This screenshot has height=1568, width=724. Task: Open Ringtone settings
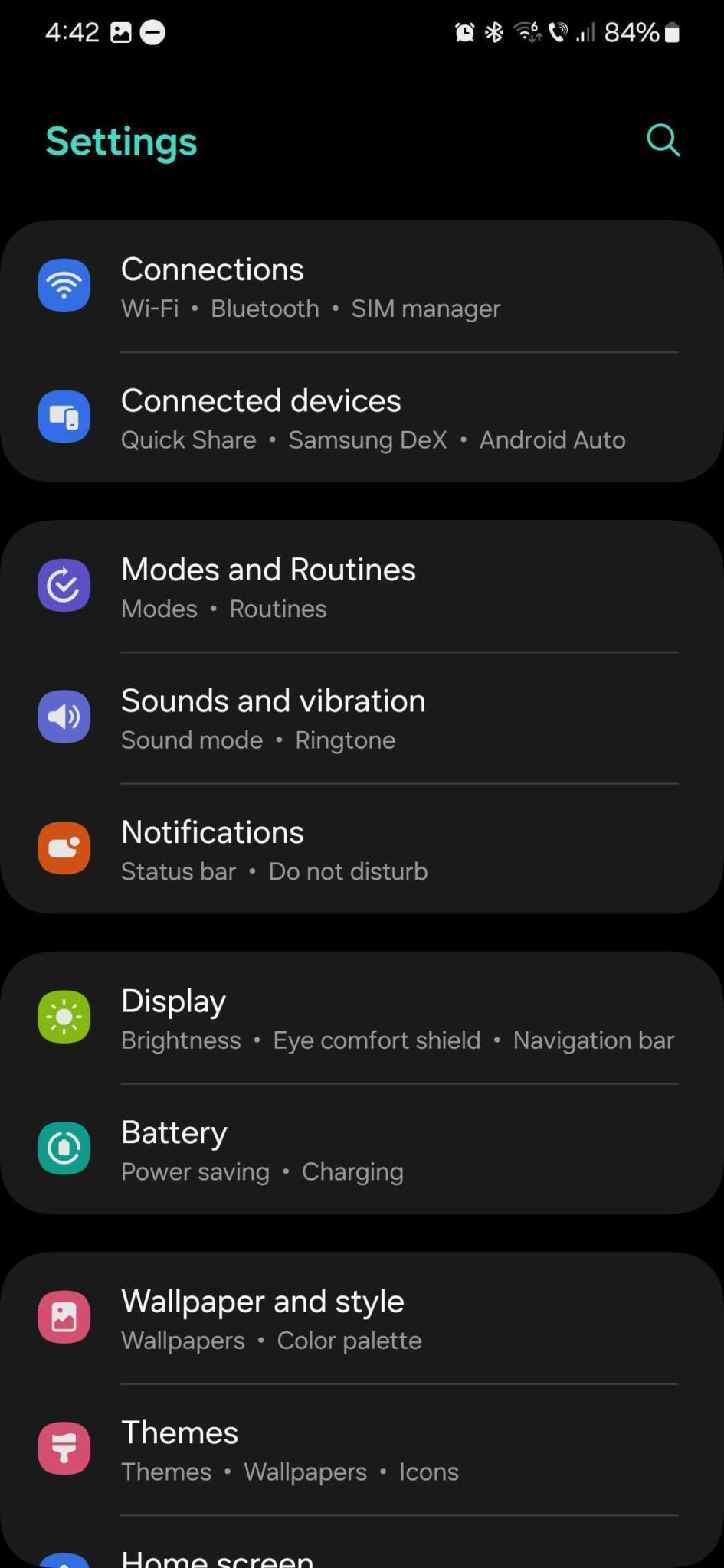(x=345, y=740)
